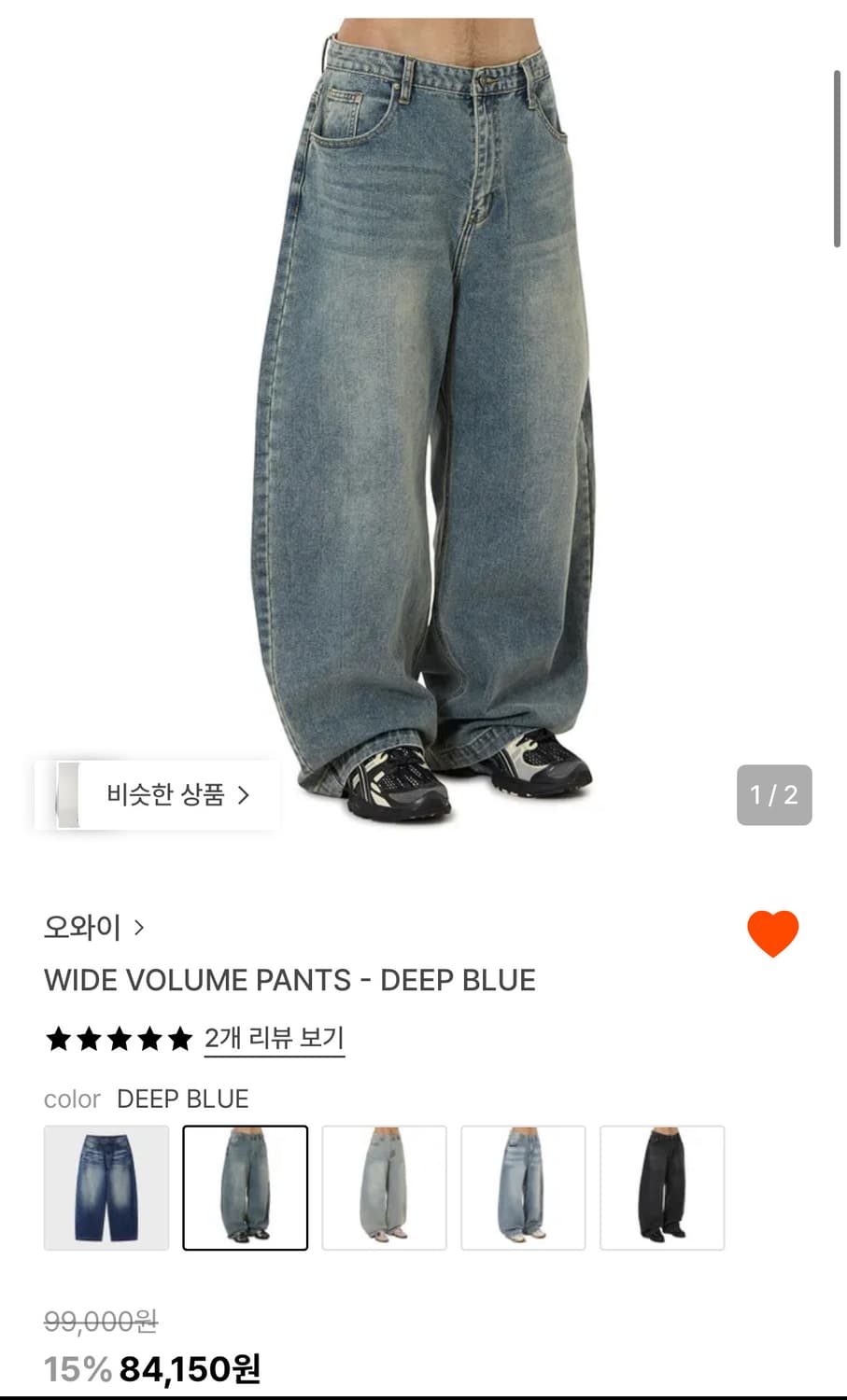The image size is (847, 1400).
Task: Tap the first star in the rating row
Action: coord(59,1038)
